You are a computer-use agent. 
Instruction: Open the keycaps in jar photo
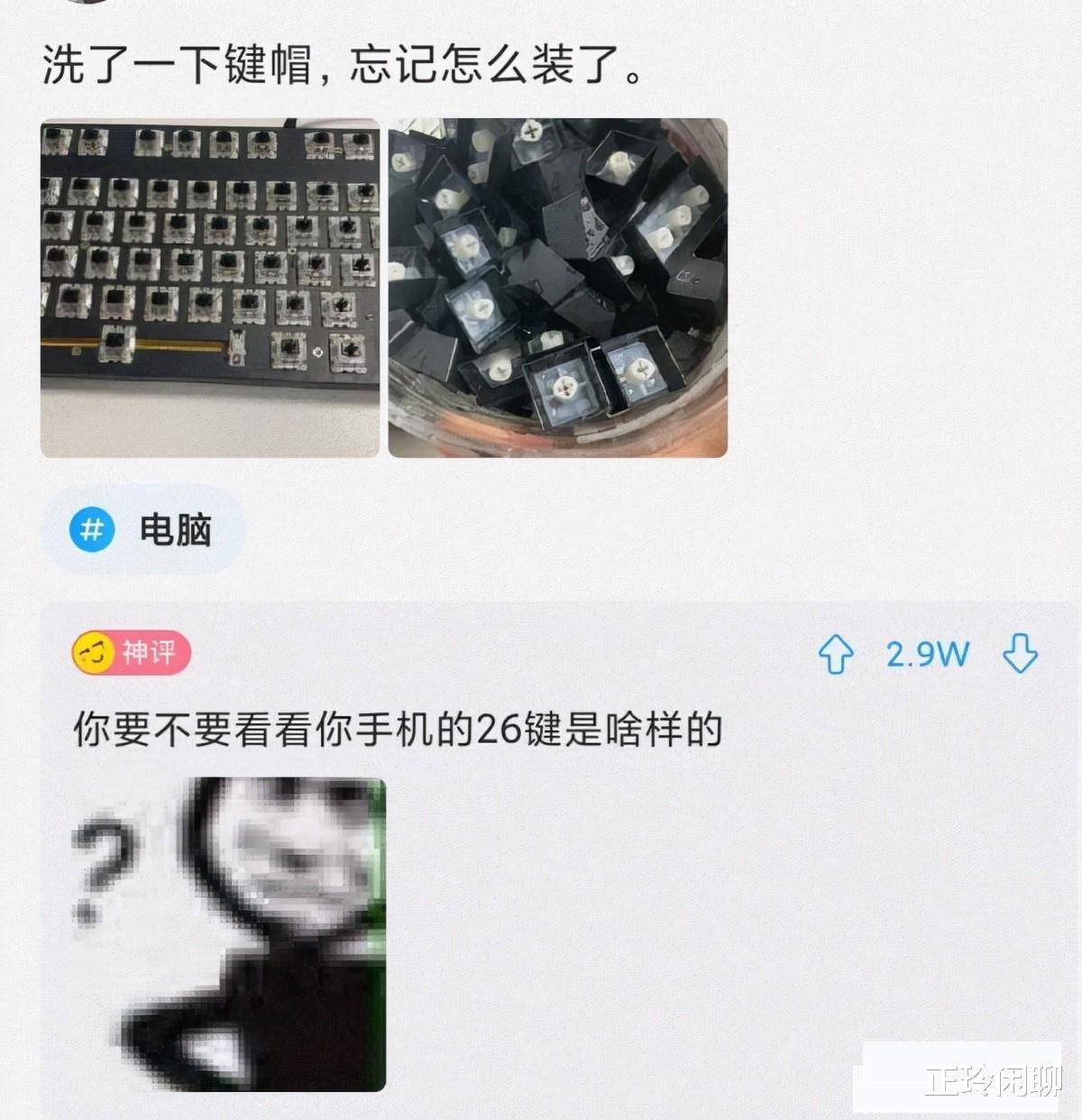(557, 288)
